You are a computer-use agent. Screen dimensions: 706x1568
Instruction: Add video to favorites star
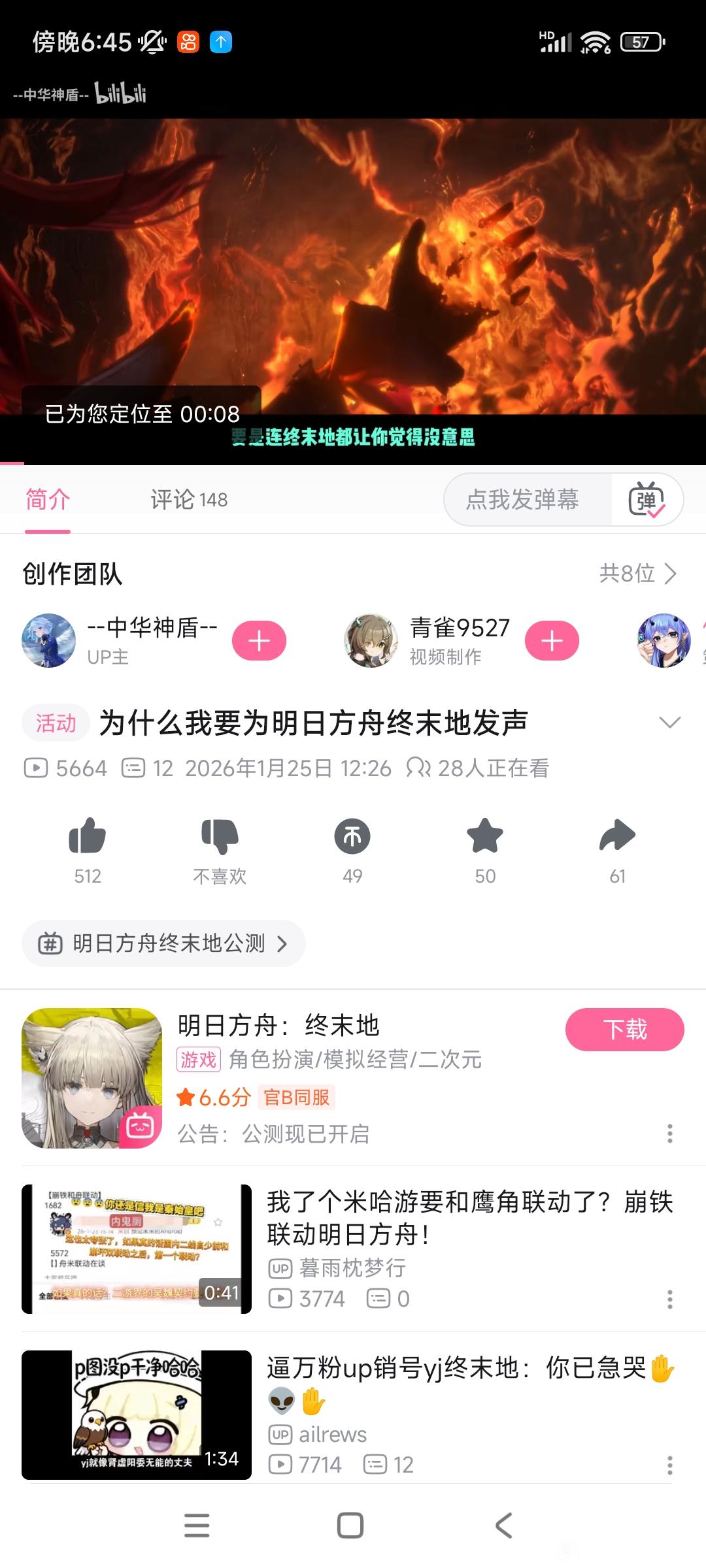(485, 836)
